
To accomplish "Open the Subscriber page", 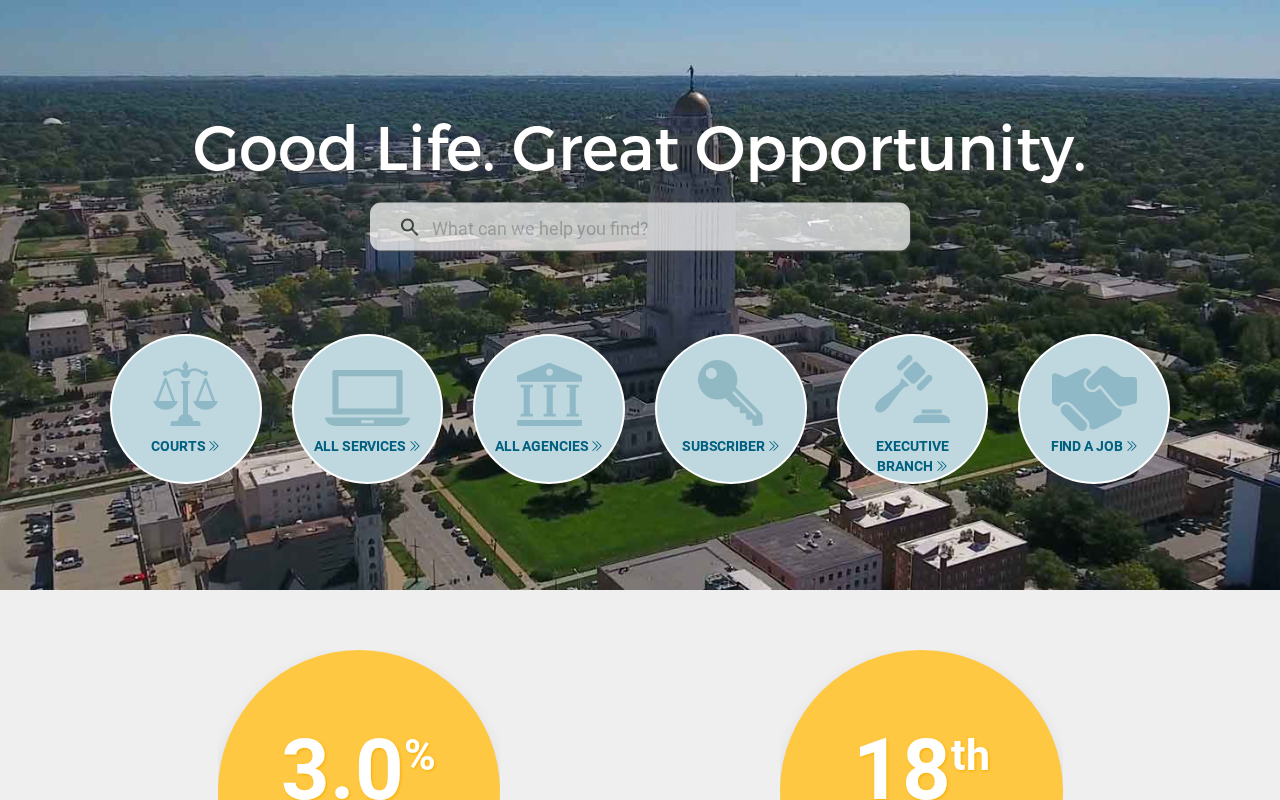I will tap(730, 409).
